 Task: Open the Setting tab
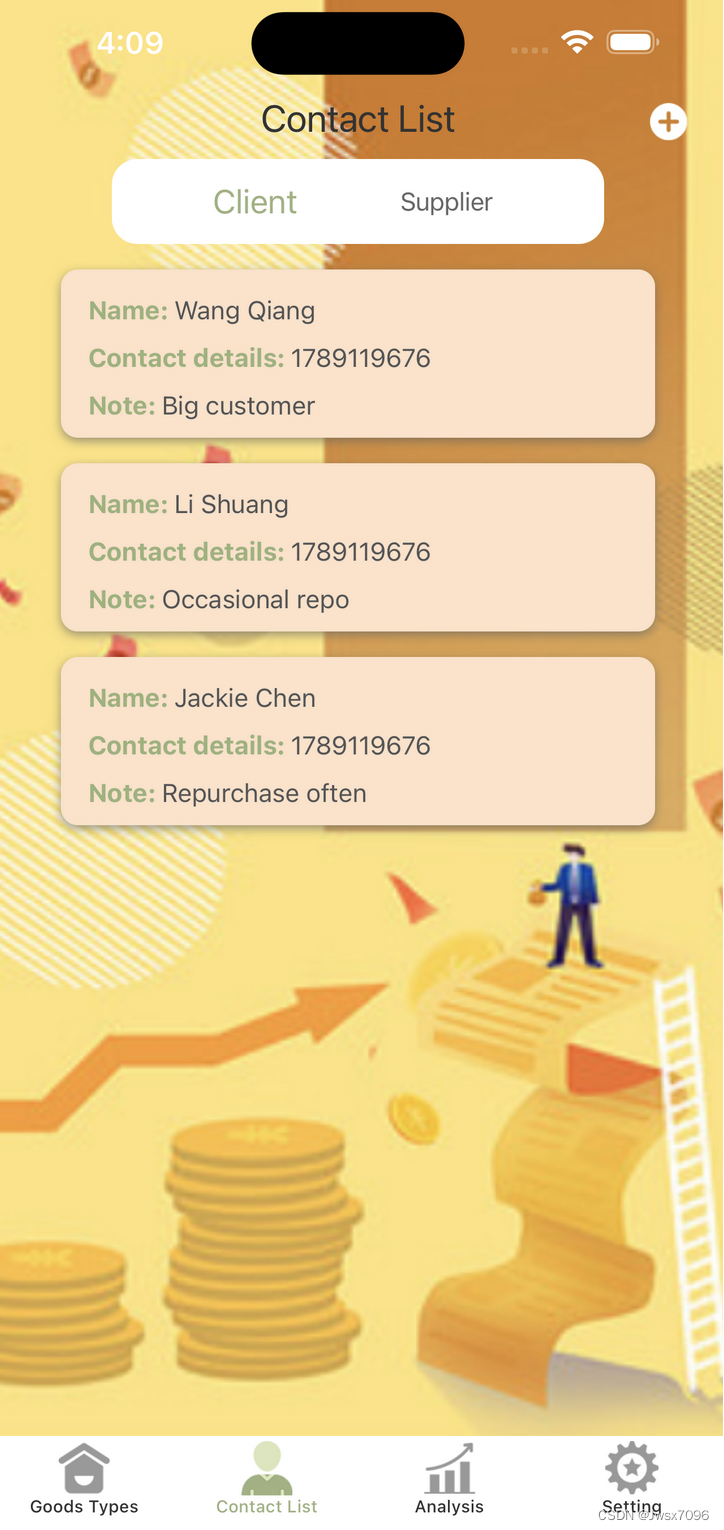[631, 1480]
